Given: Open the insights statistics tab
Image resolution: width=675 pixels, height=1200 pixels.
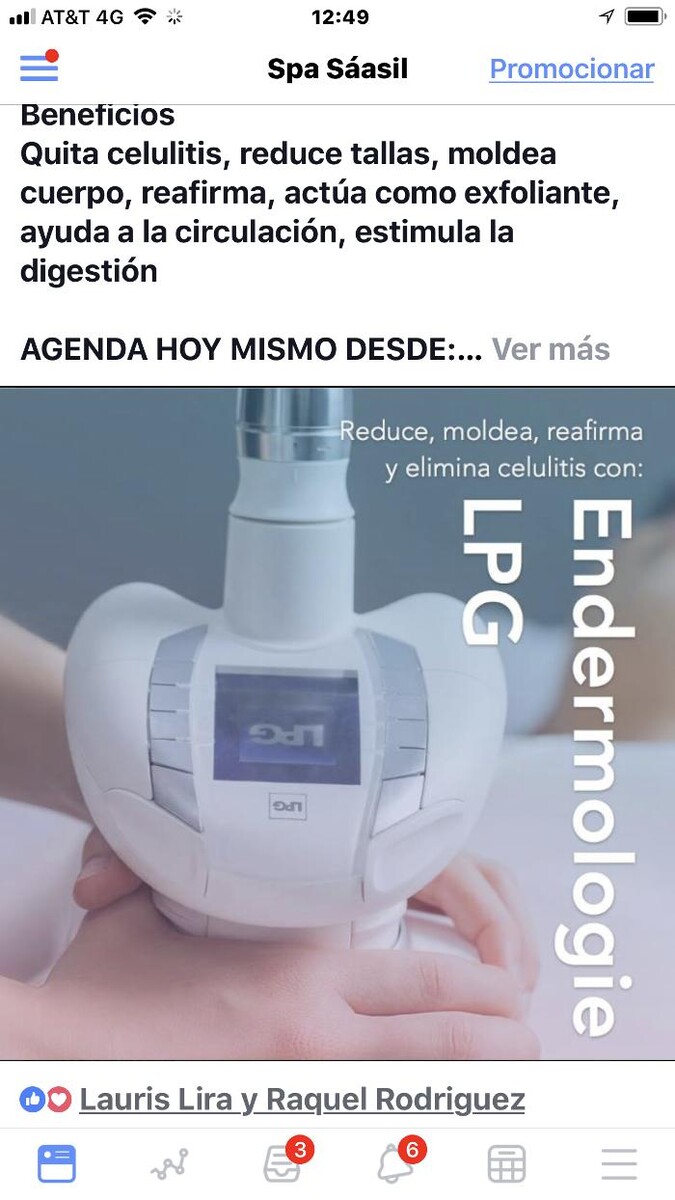Looking at the screenshot, I should (x=169, y=1164).
